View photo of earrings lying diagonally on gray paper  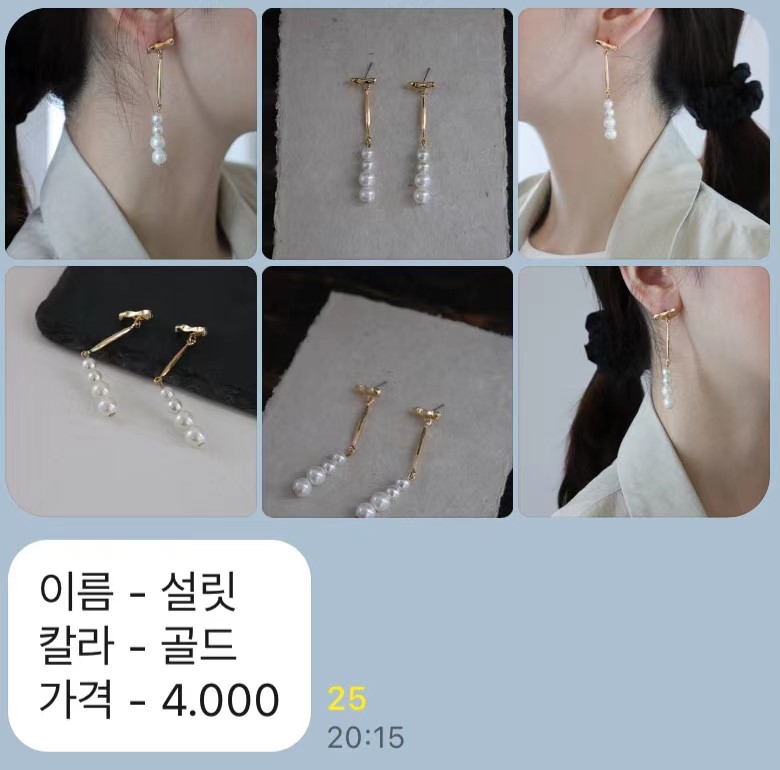tap(387, 391)
